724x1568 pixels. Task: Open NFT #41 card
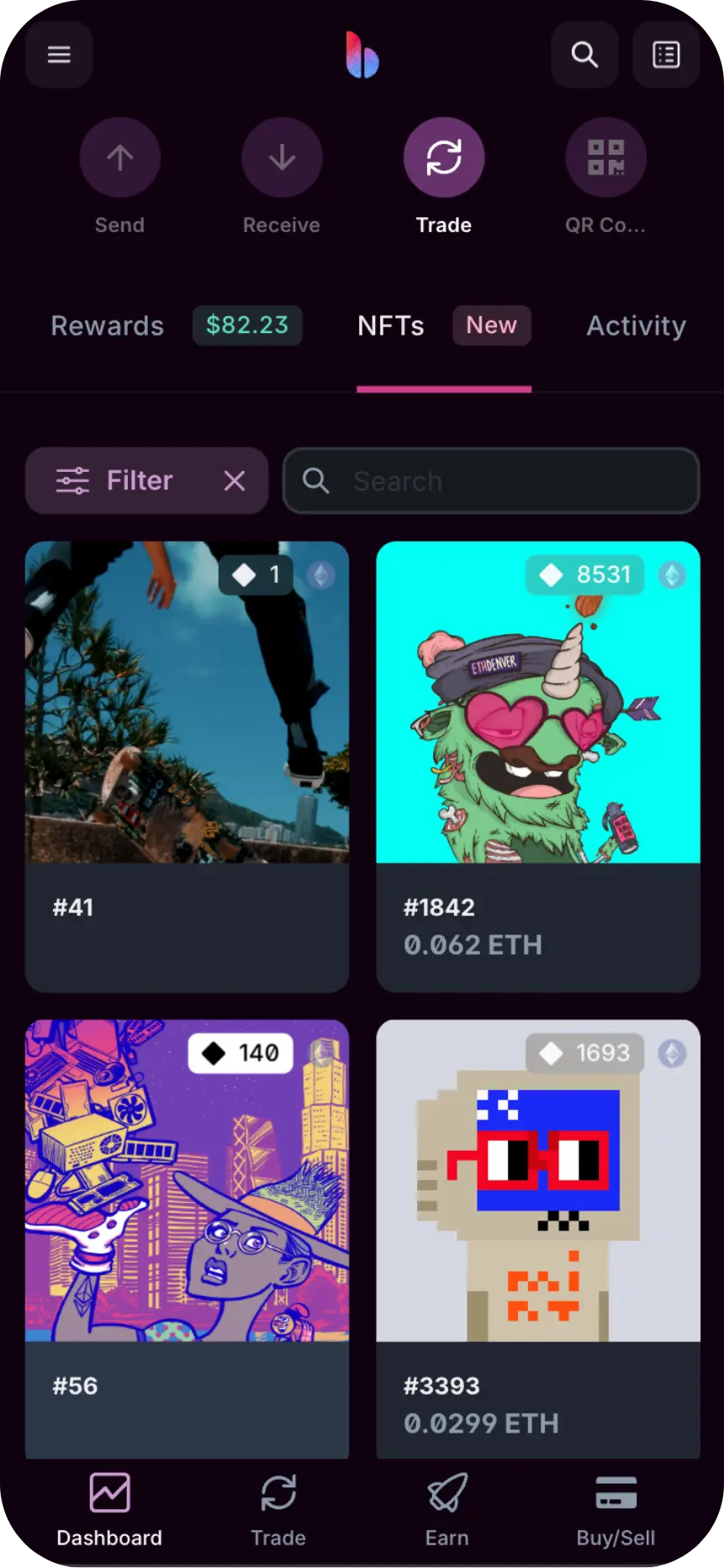tap(187, 765)
